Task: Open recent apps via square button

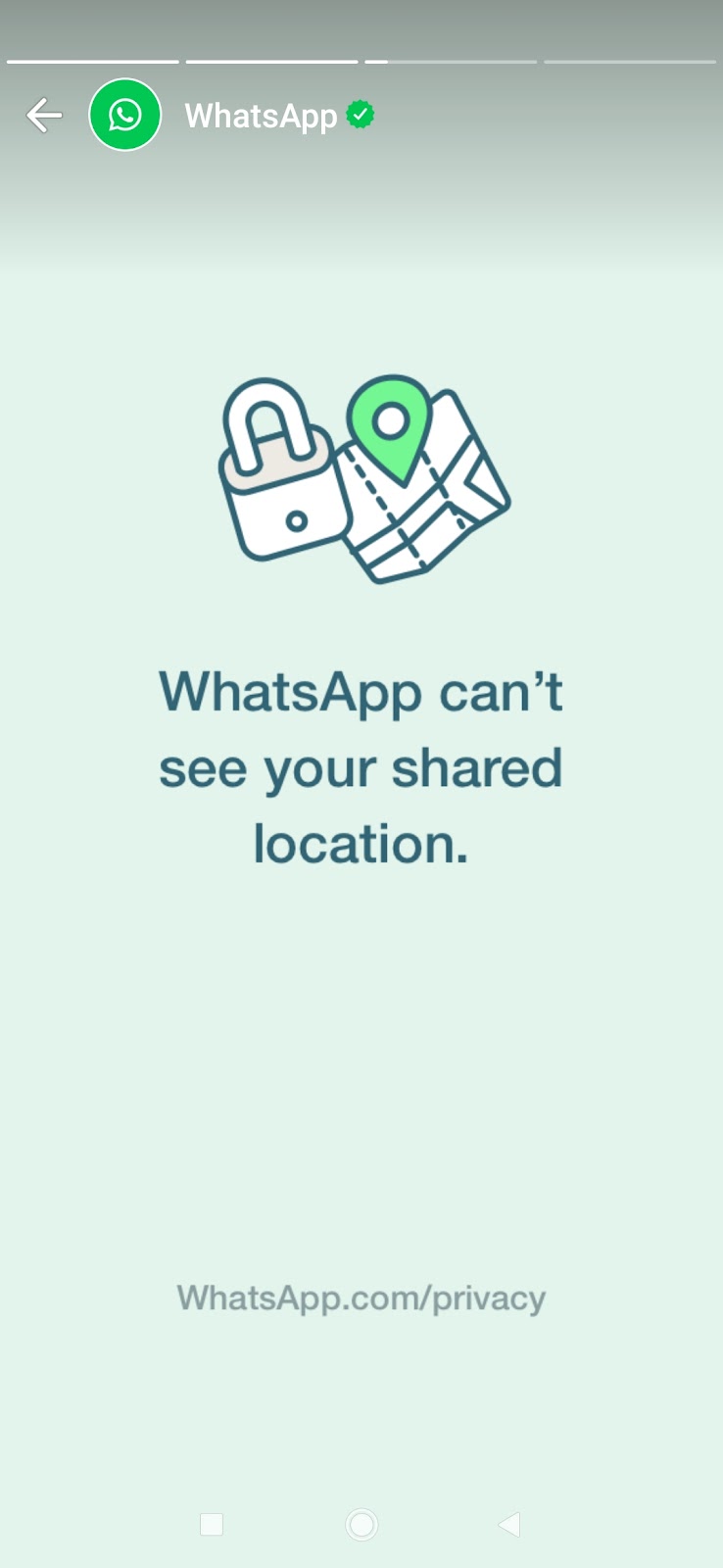Action: click(212, 1524)
